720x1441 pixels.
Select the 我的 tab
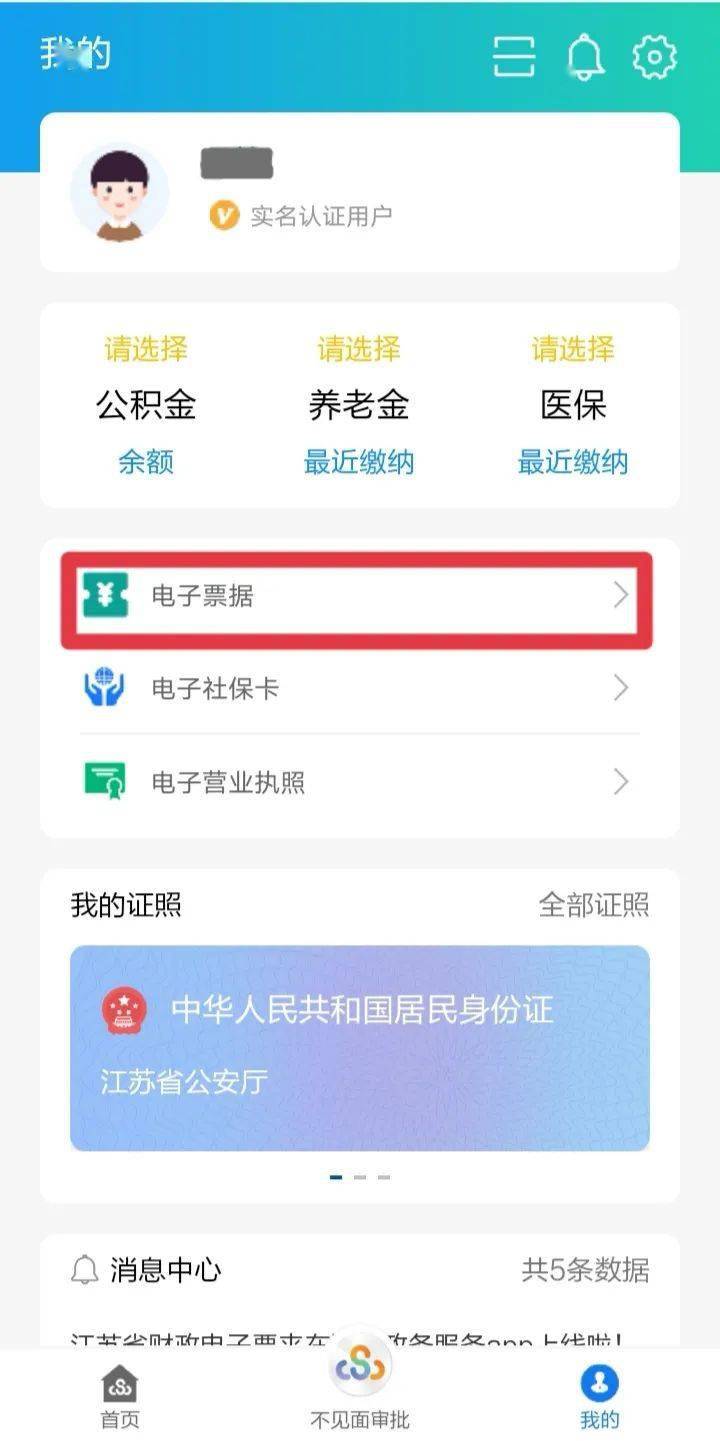coord(600,1398)
